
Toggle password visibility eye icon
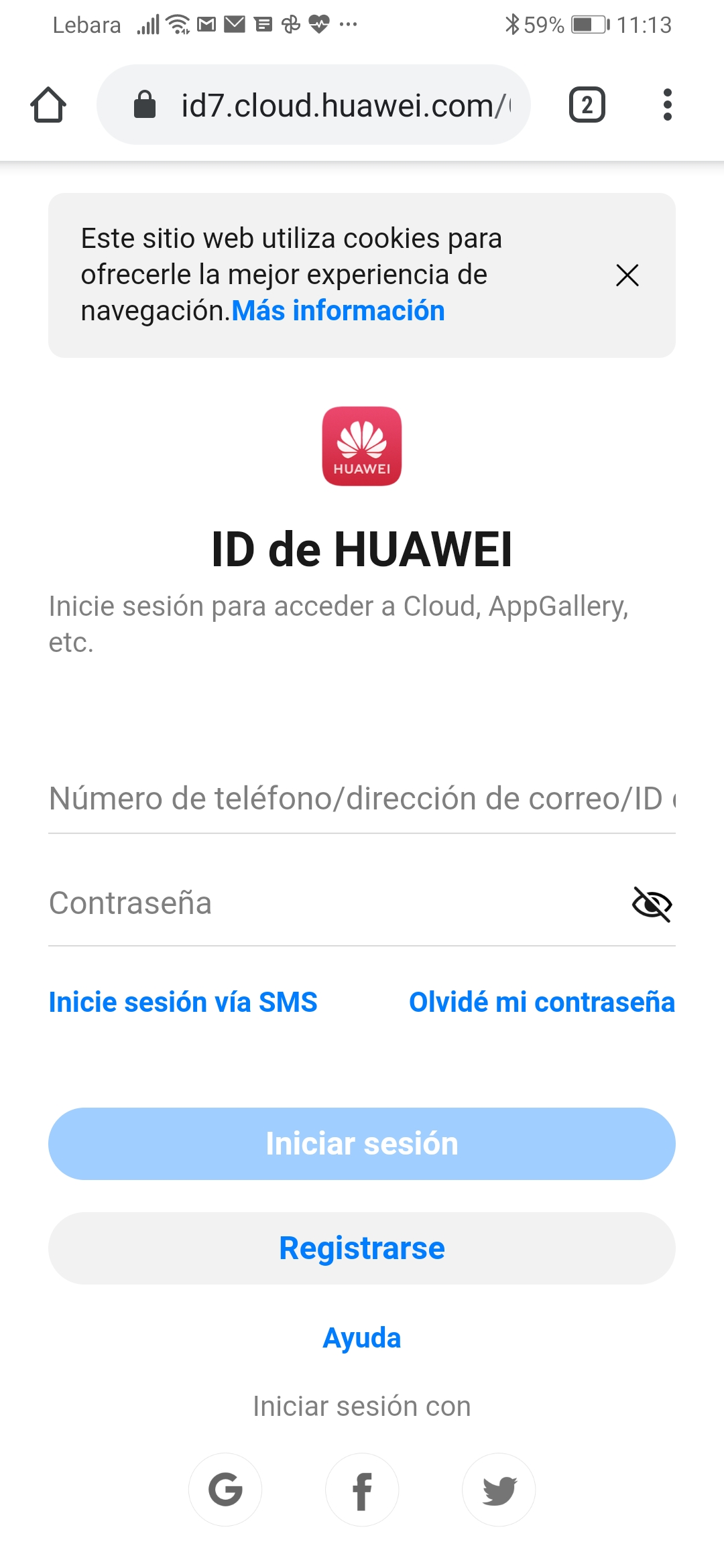point(652,904)
